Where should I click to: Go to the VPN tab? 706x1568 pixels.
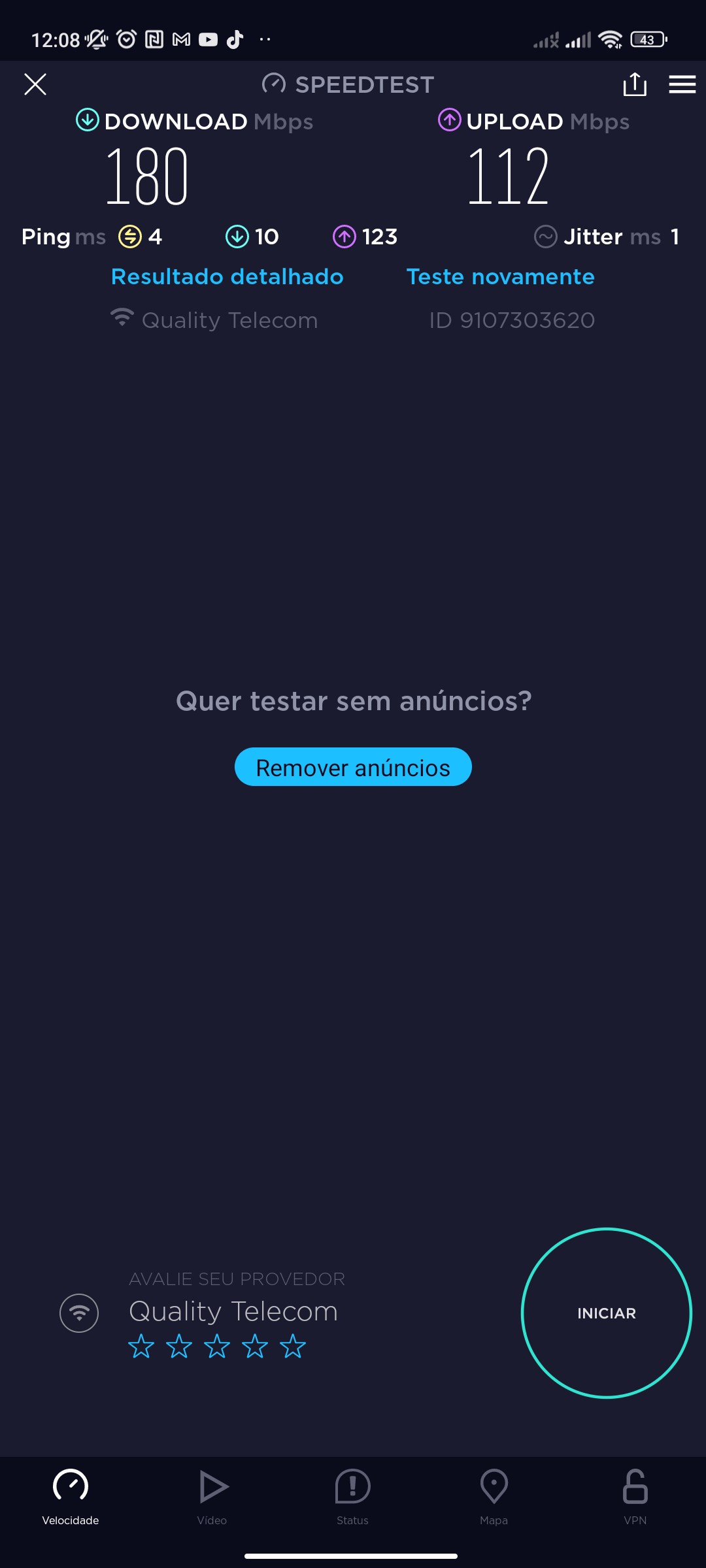(635, 1496)
